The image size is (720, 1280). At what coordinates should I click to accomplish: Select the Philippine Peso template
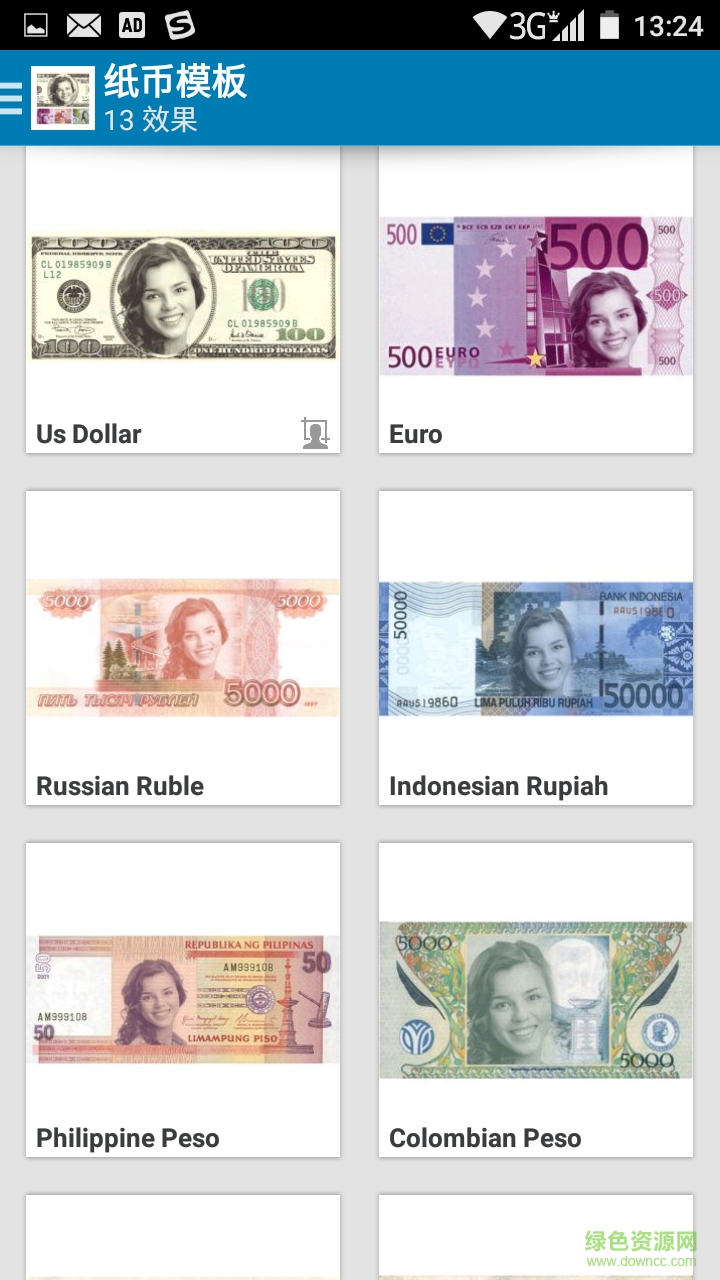tap(183, 1000)
